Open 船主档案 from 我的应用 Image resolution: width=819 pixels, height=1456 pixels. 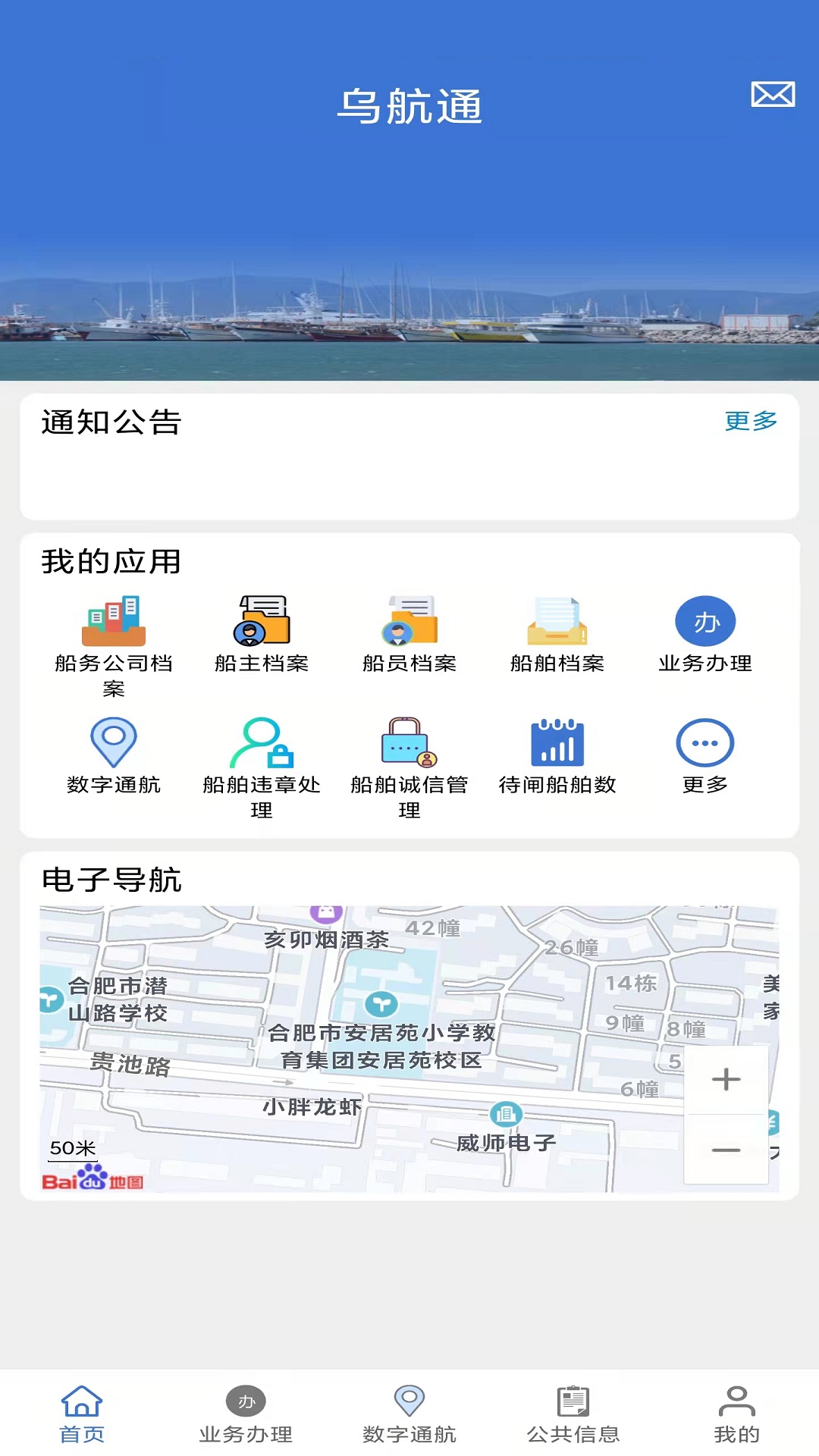[x=262, y=622]
